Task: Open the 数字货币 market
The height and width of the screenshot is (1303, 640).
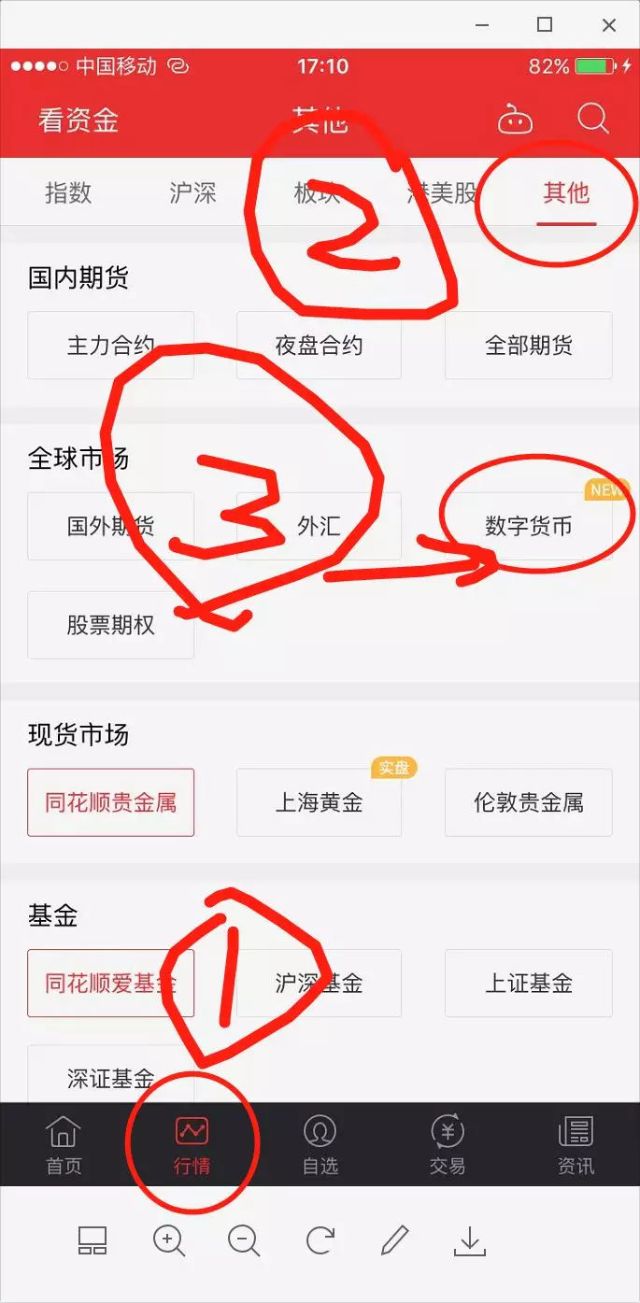Action: tap(528, 526)
